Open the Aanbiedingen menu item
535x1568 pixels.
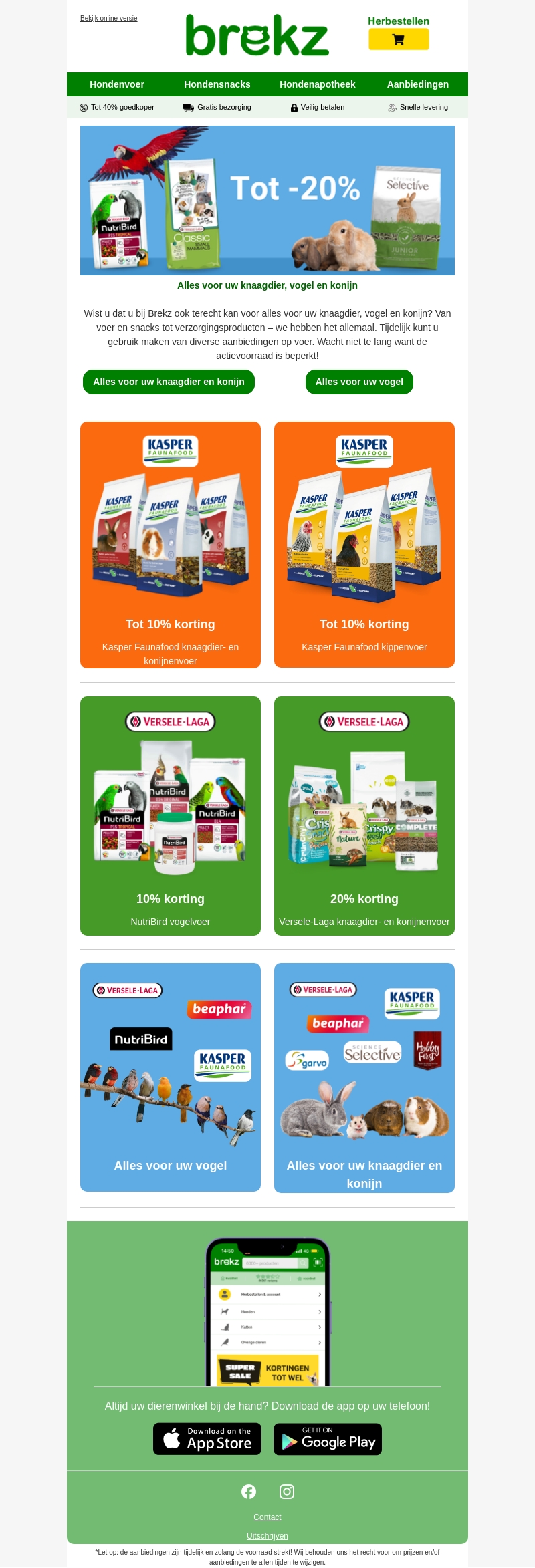[x=418, y=84]
